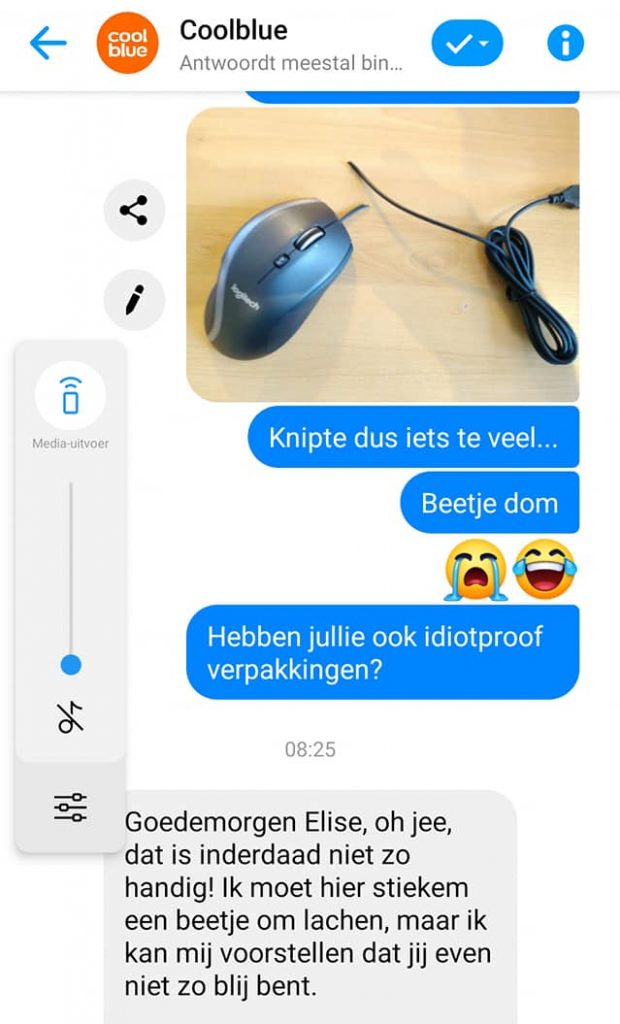
Task: Edit the photo with the pencil icon
Action: 134,299
